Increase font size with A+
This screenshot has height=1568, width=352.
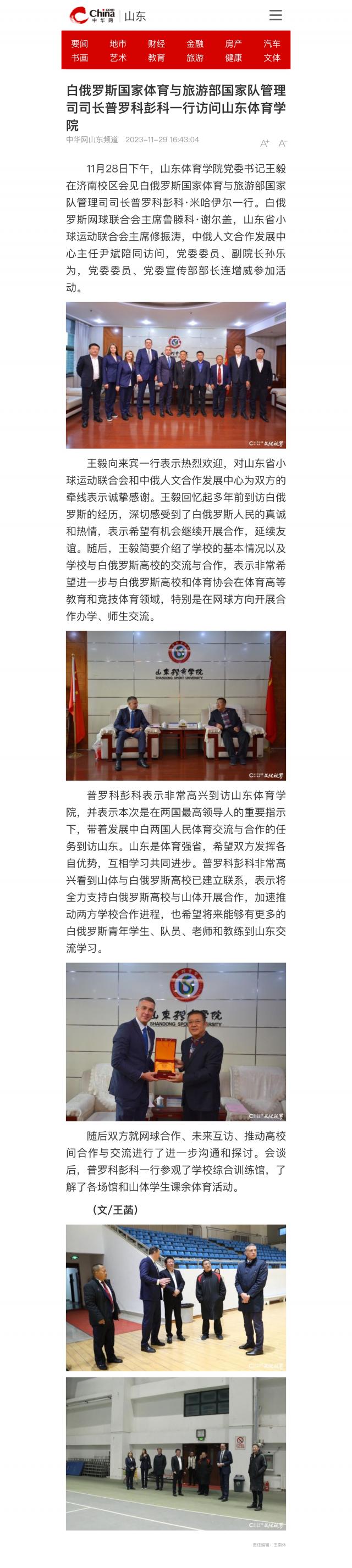click(265, 143)
